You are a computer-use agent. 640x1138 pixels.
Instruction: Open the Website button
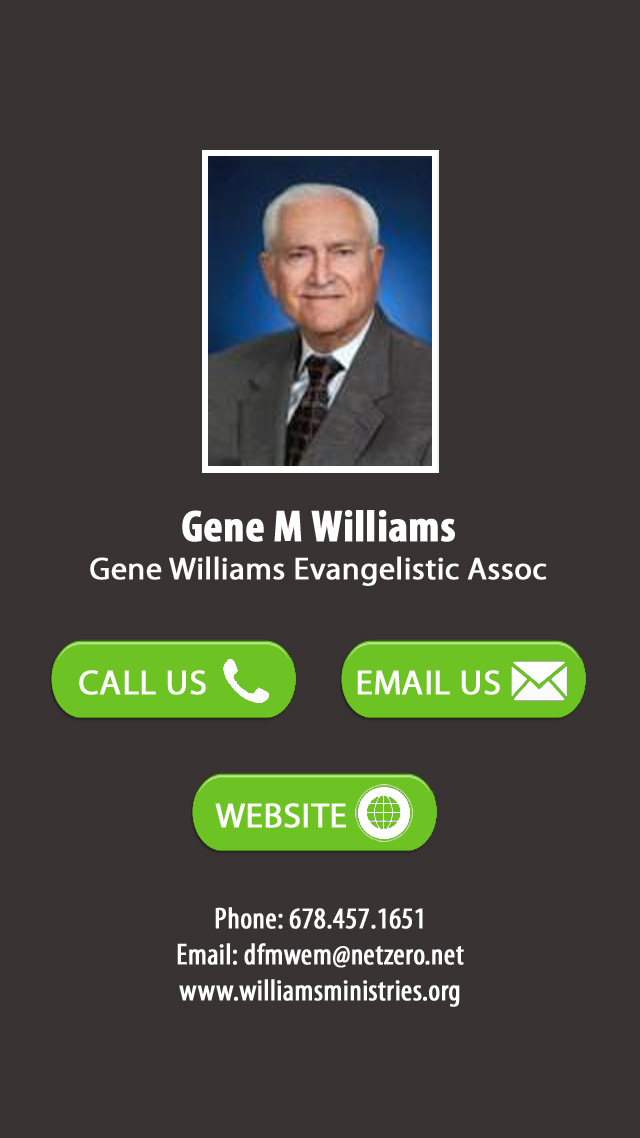pyautogui.click(x=314, y=812)
